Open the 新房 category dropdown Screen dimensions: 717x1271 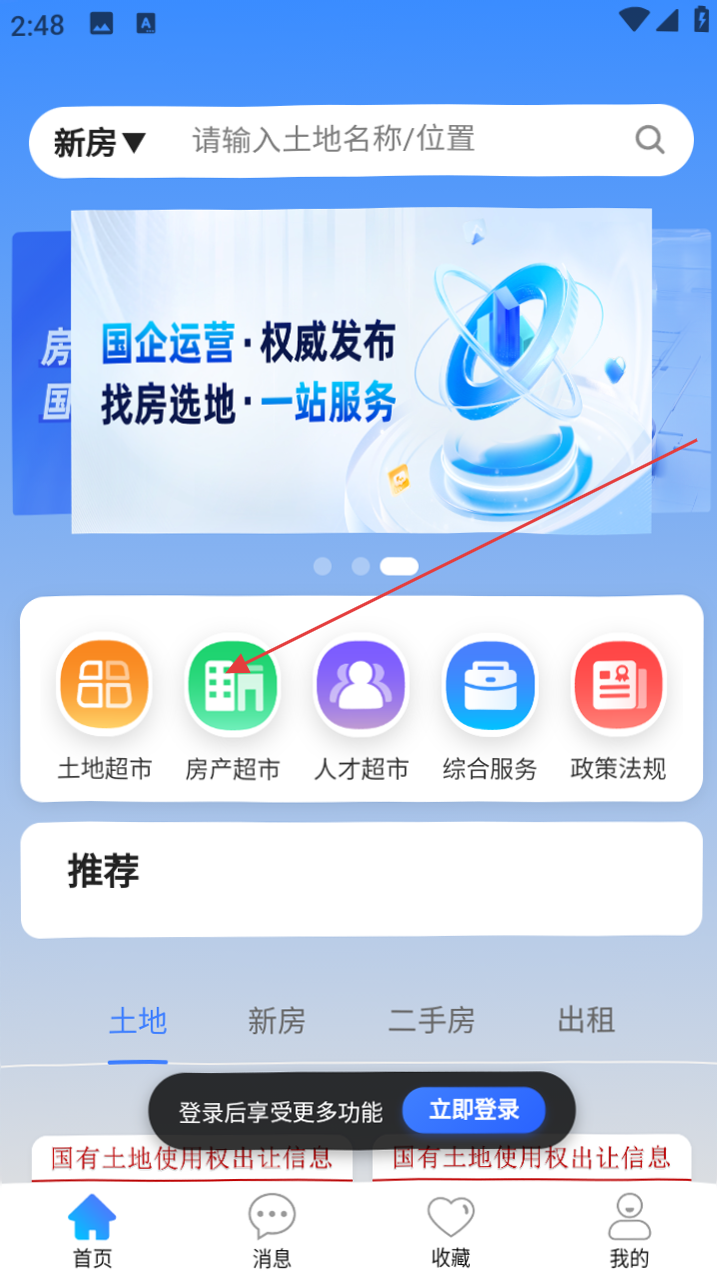click(100, 142)
